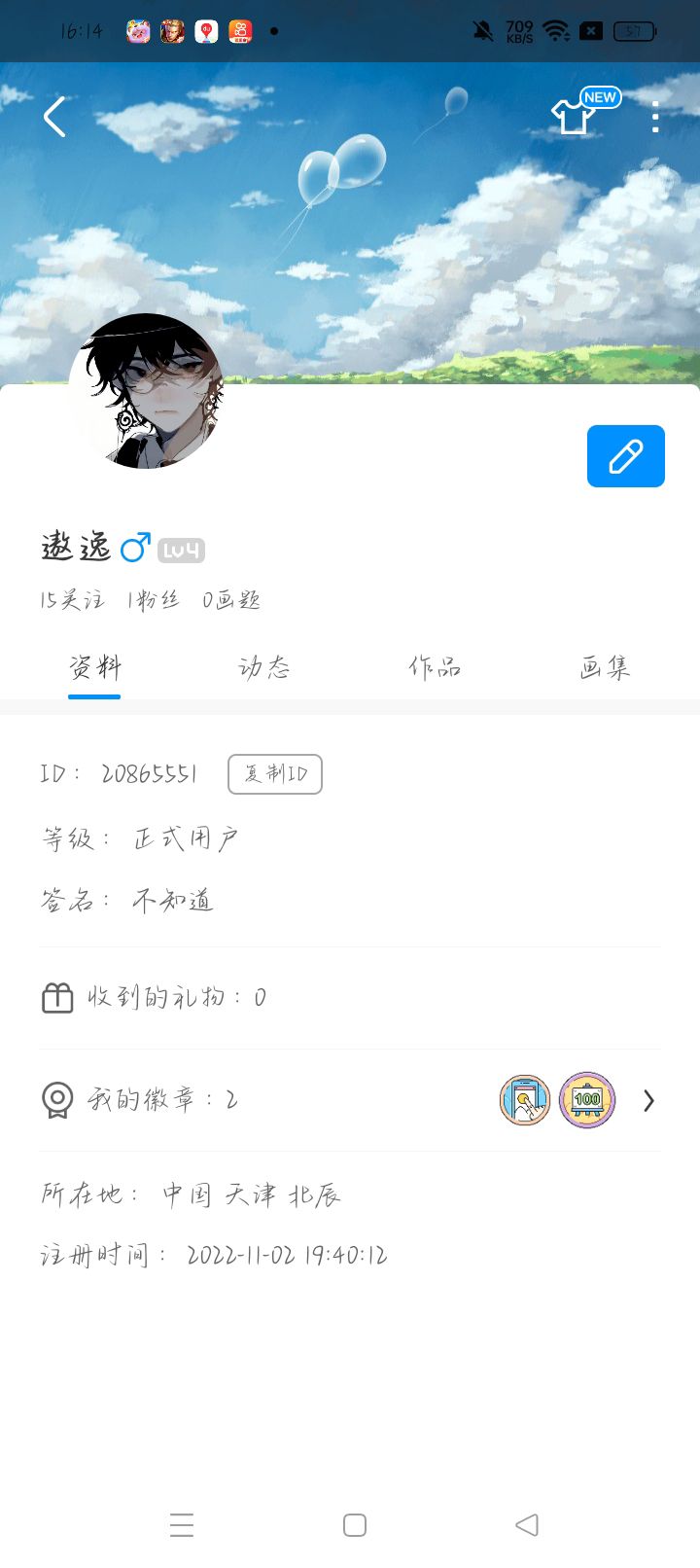Screen dimensions: 700x1568
Task: Tap the system home button
Action: [355, 1525]
